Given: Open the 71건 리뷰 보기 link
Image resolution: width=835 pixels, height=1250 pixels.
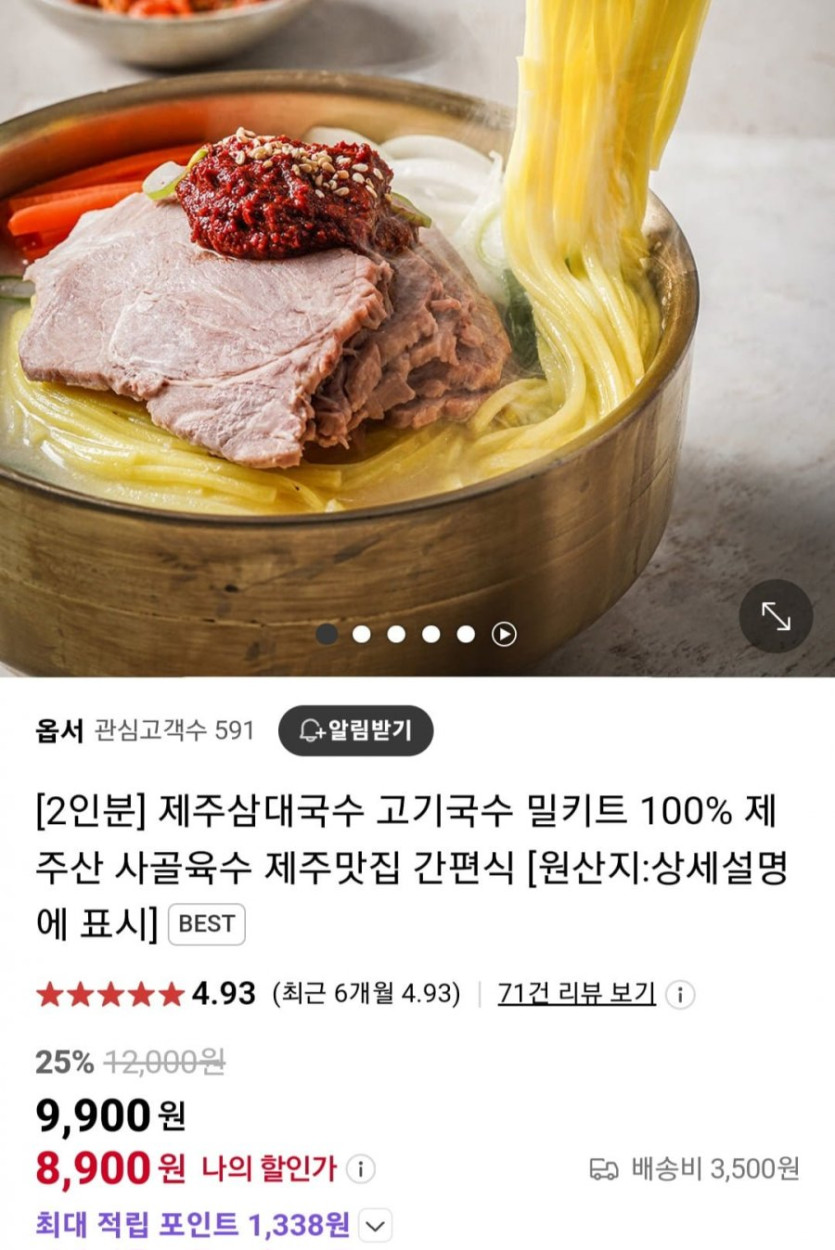Looking at the screenshot, I should click(x=576, y=994).
